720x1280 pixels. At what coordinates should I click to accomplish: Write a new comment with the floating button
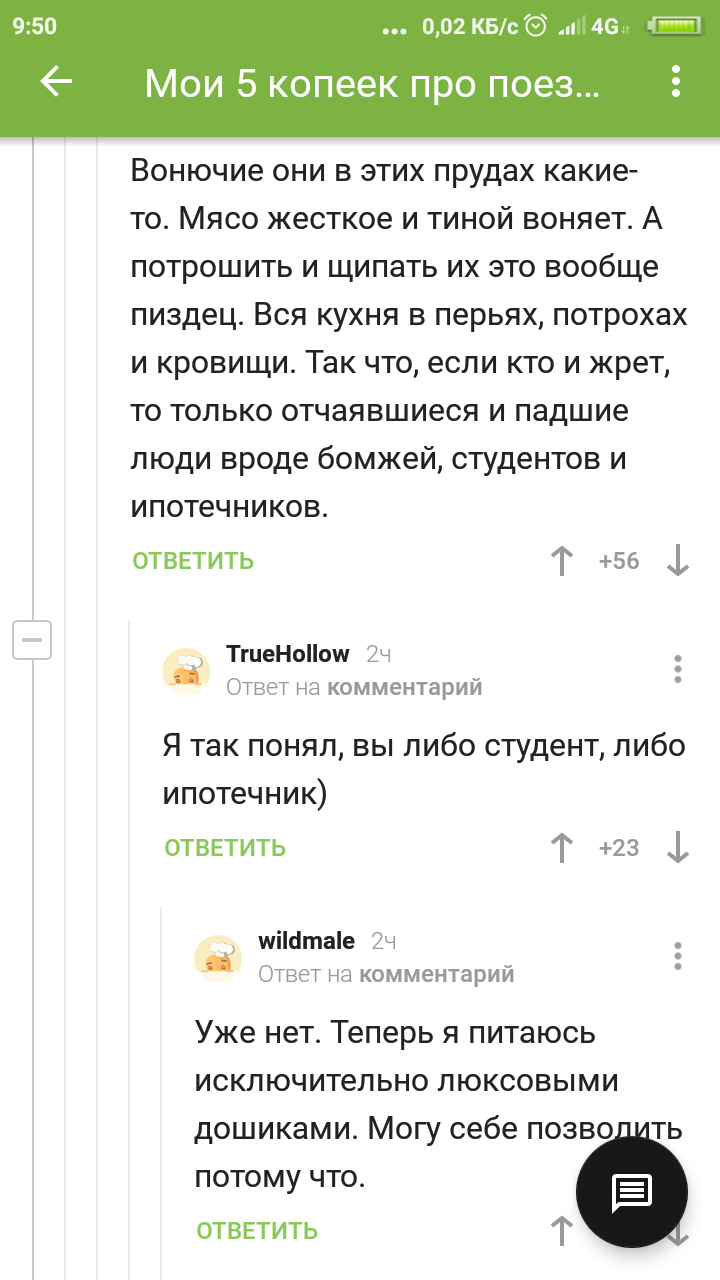(632, 1191)
